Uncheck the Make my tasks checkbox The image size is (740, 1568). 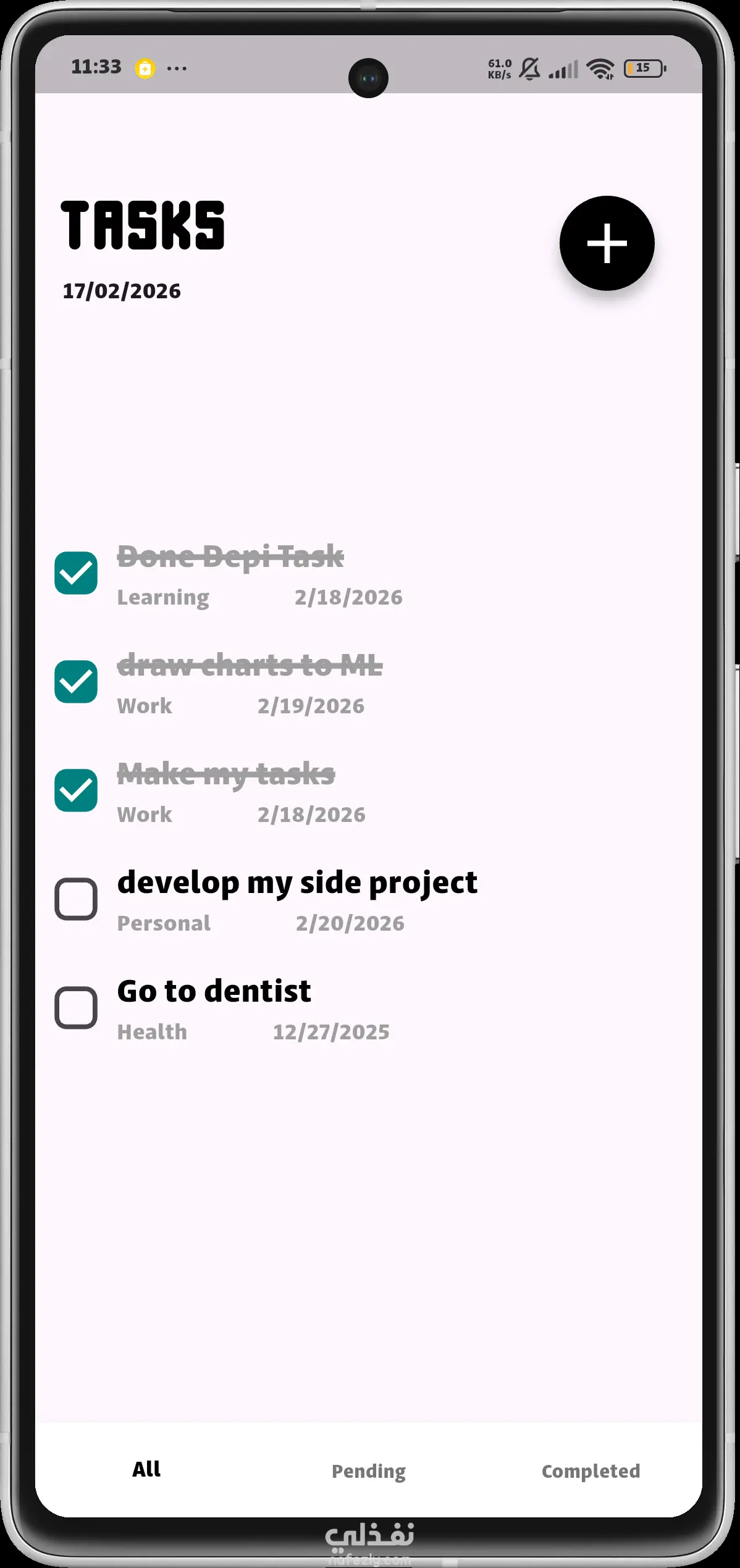pos(76,790)
